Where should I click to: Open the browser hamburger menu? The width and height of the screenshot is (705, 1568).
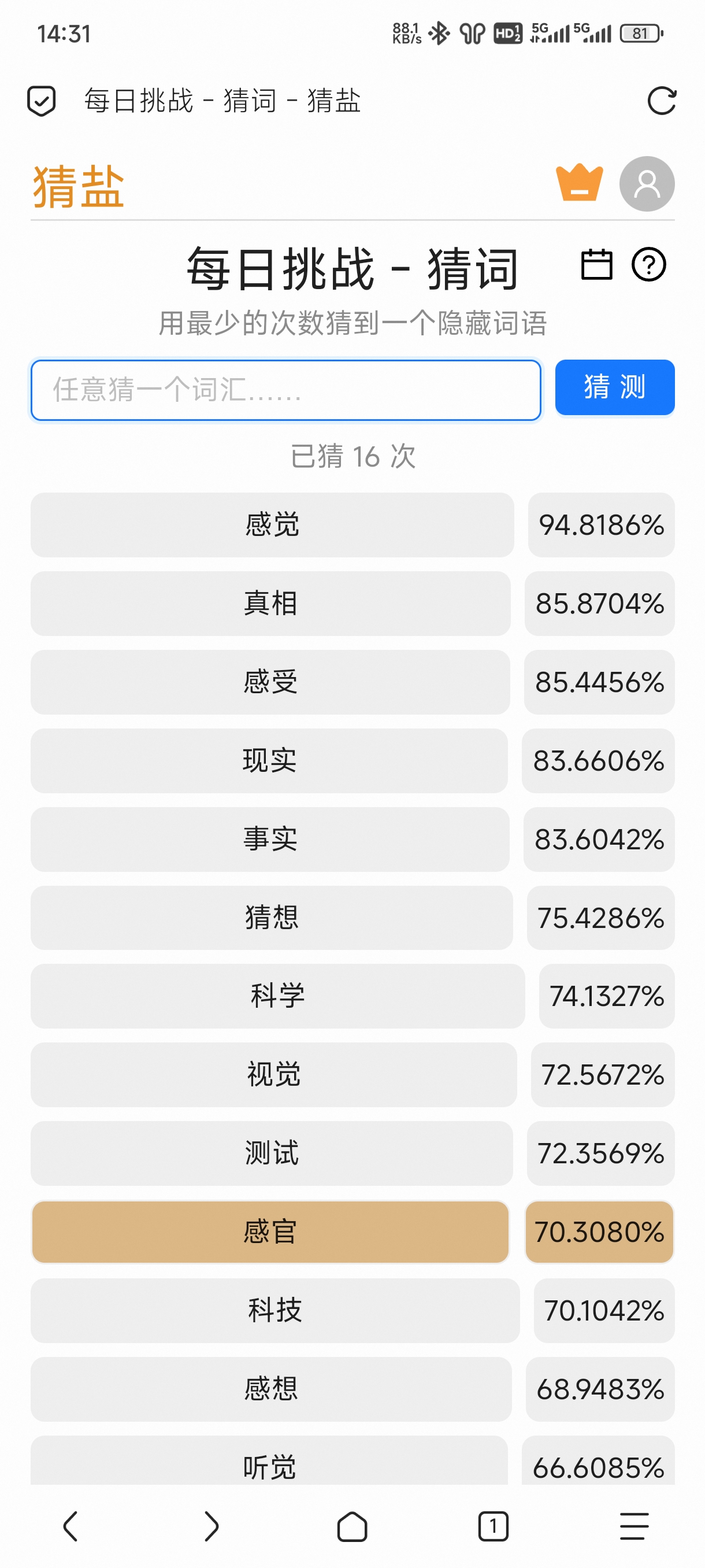click(x=634, y=1526)
